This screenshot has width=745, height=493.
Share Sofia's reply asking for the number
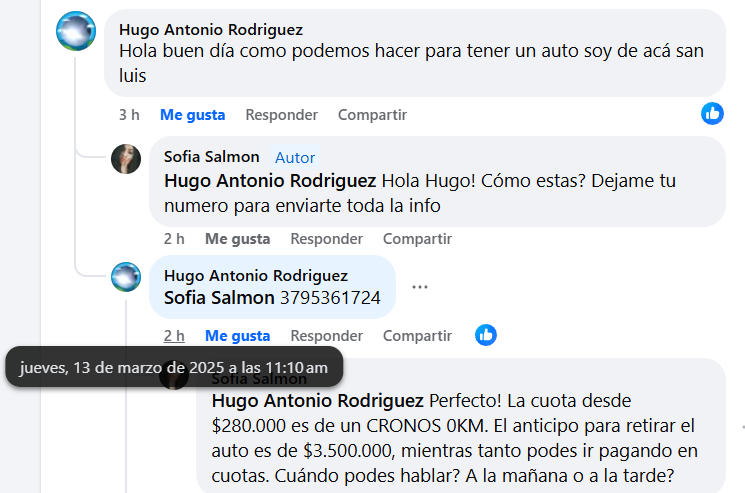coord(417,239)
